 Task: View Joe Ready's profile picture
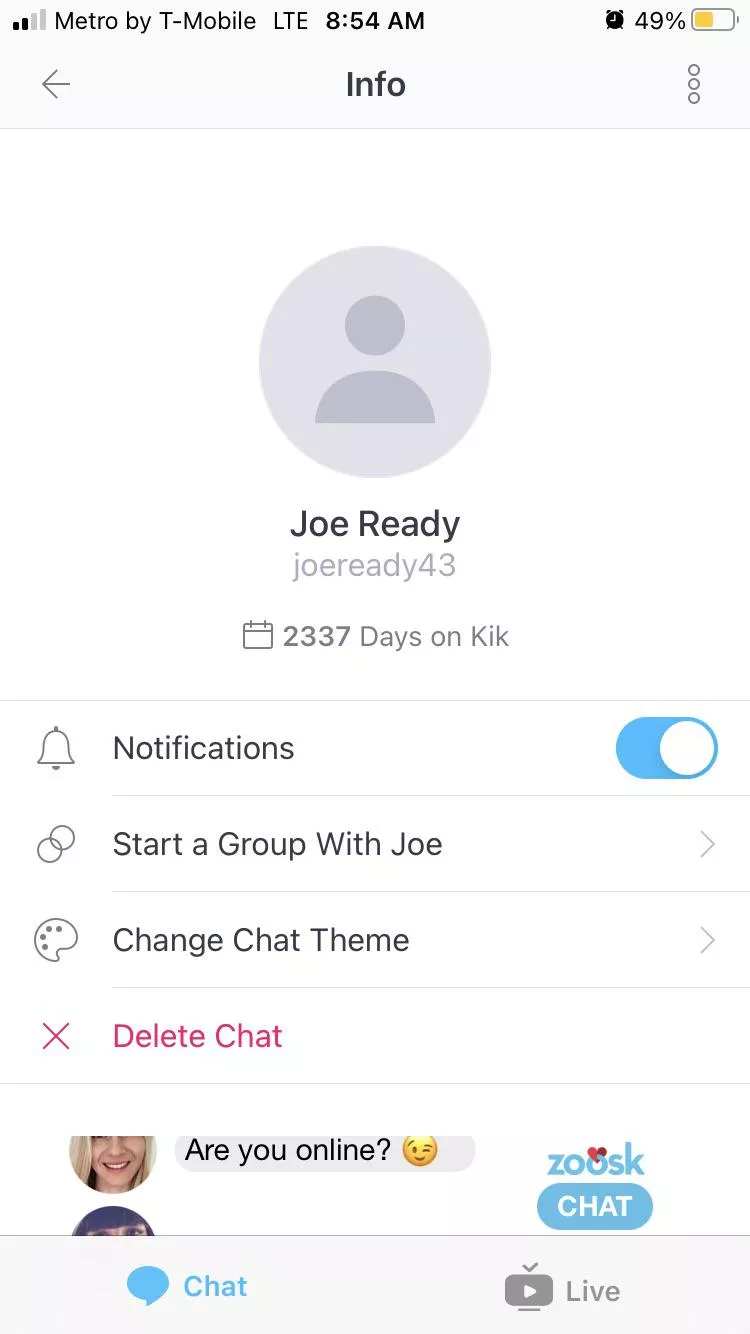pos(375,362)
